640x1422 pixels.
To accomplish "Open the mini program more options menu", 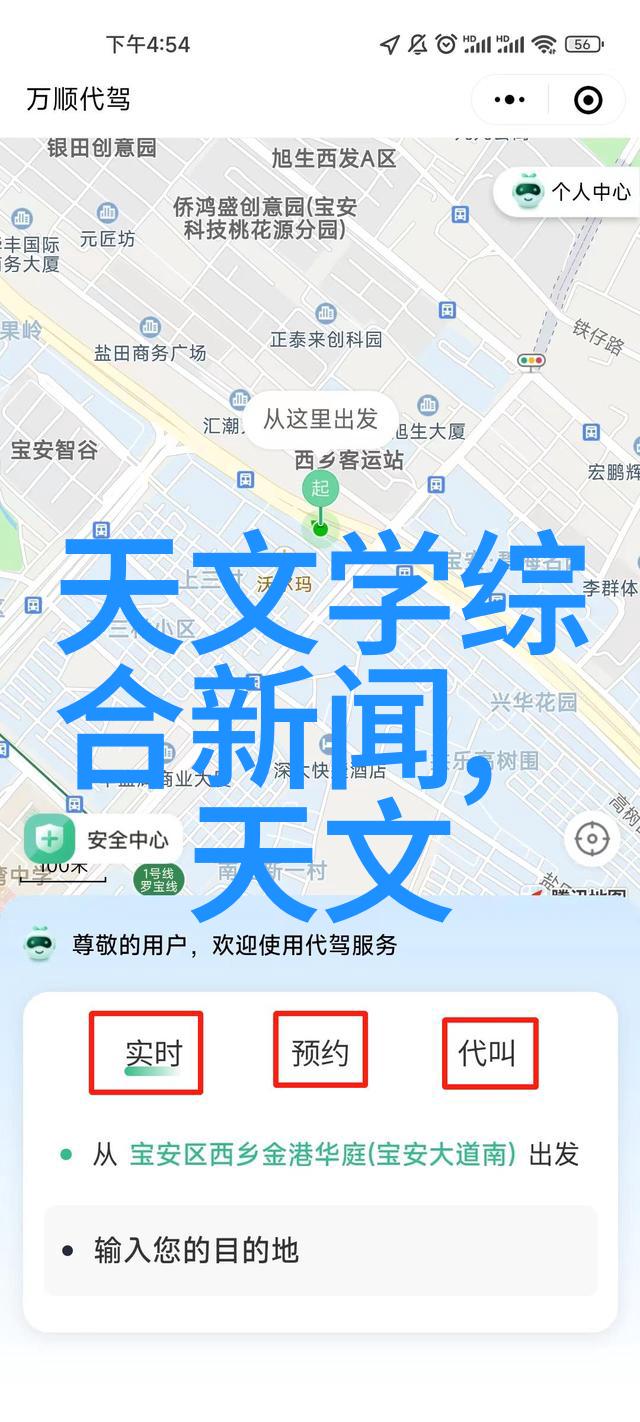I will [x=510, y=100].
